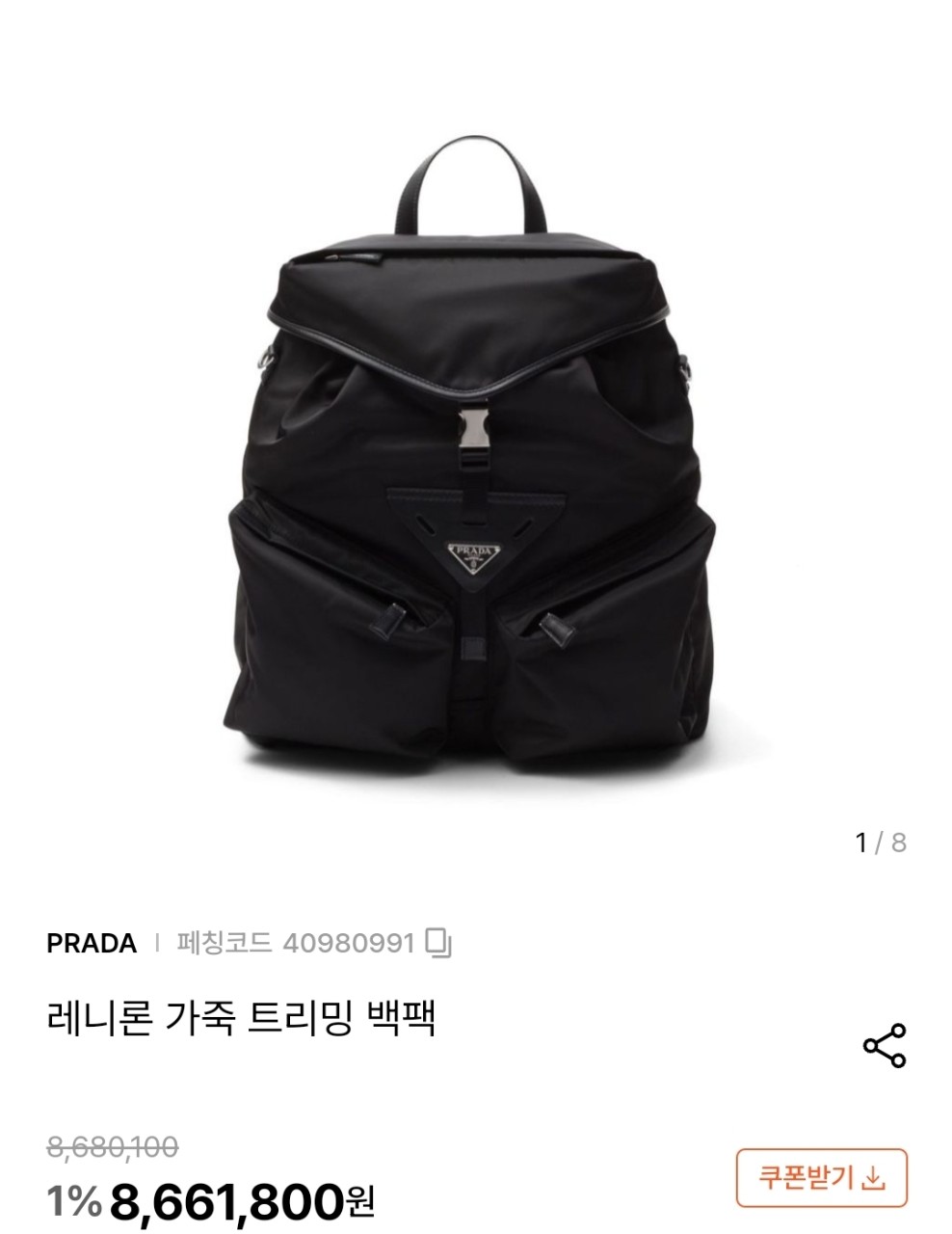
Task: Open the PRADA brand link
Action: click(92, 943)
